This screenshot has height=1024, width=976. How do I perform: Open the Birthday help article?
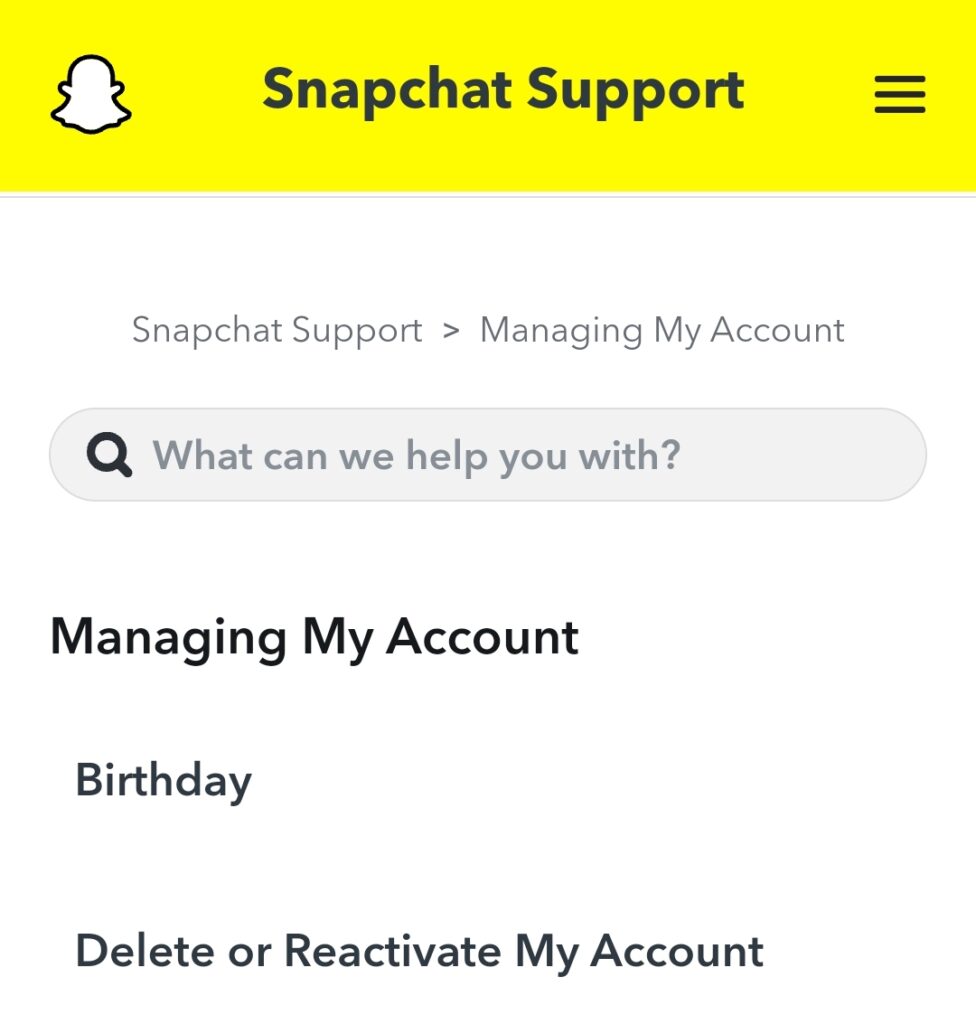(163, 782)
